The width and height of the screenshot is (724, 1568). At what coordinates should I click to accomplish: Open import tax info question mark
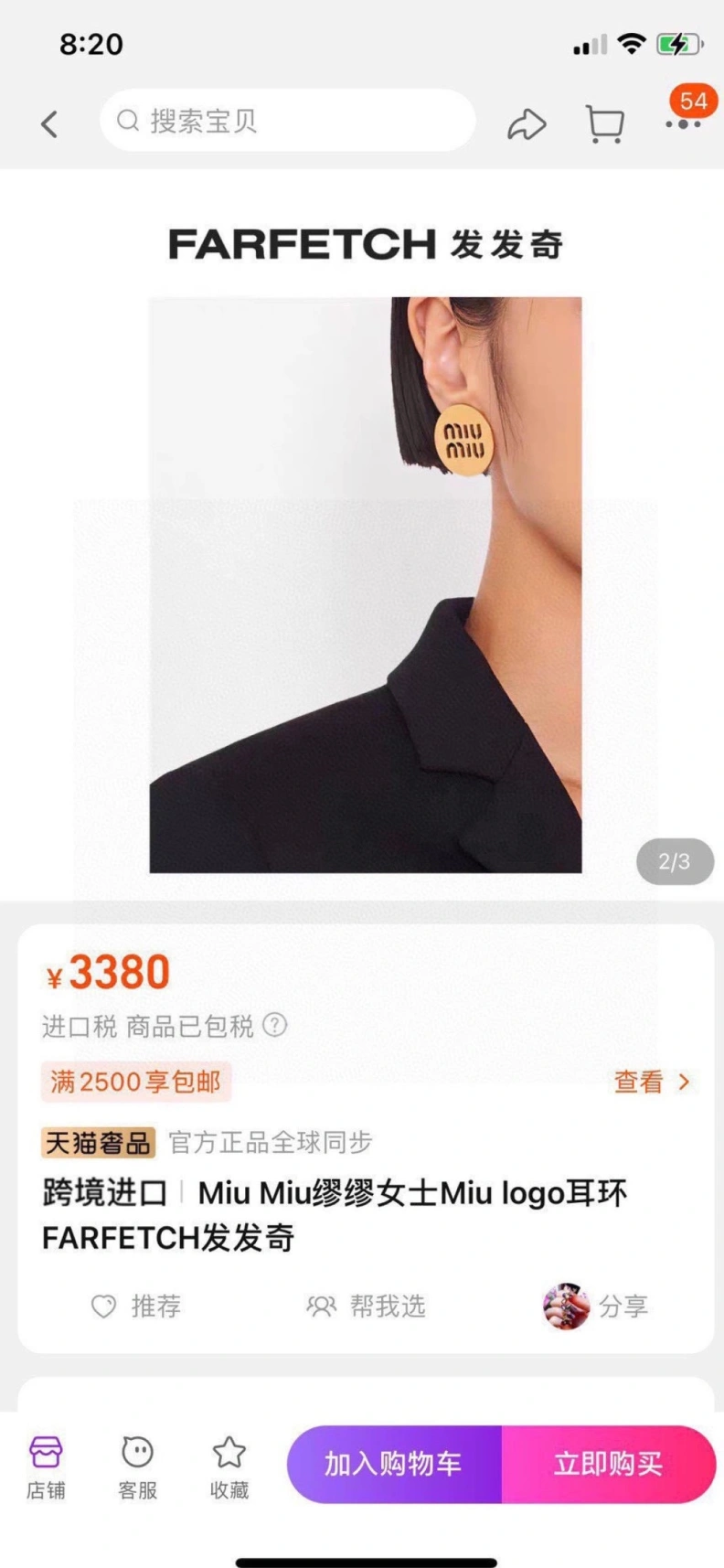coord(275,1025)
